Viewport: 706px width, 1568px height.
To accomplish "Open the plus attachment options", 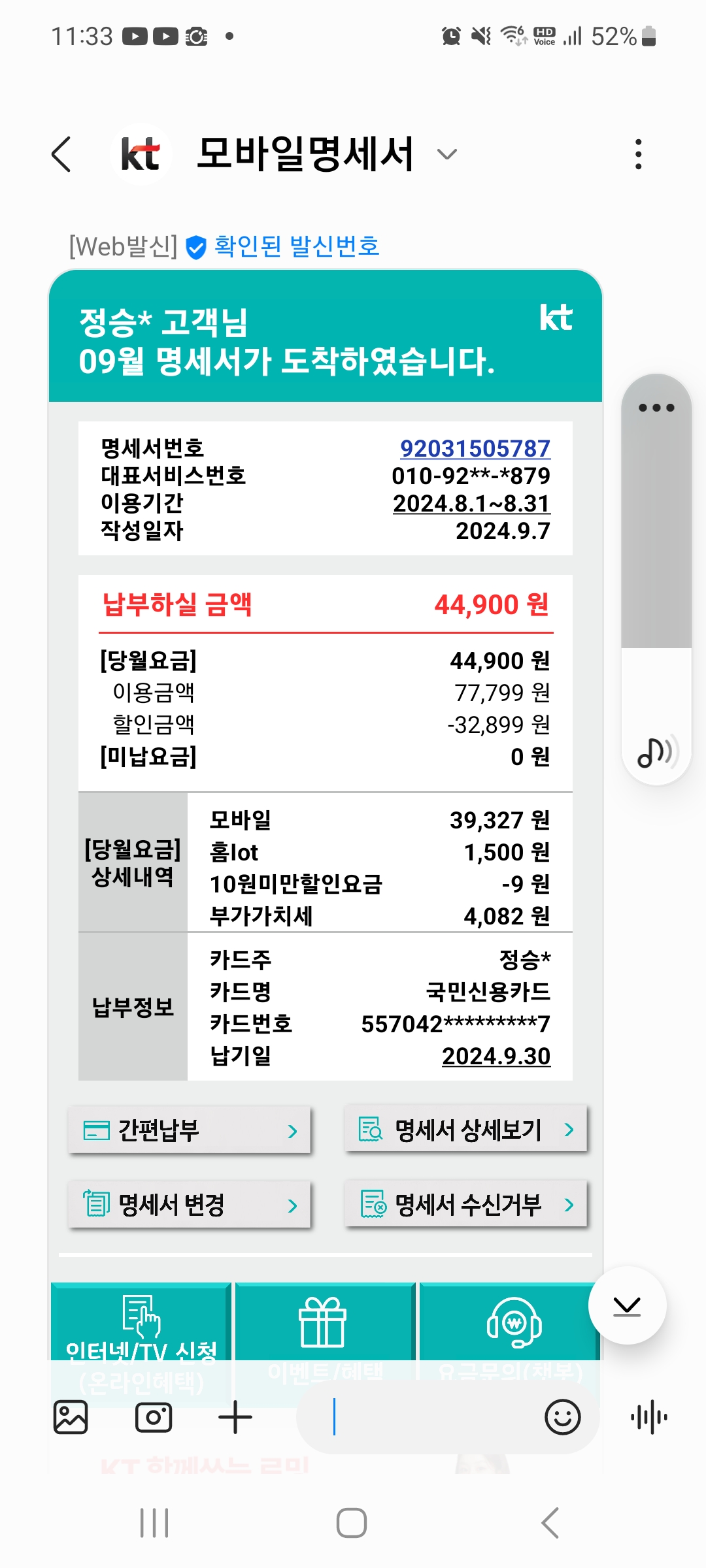I will pyautogui.click(x=235, y=1417).
